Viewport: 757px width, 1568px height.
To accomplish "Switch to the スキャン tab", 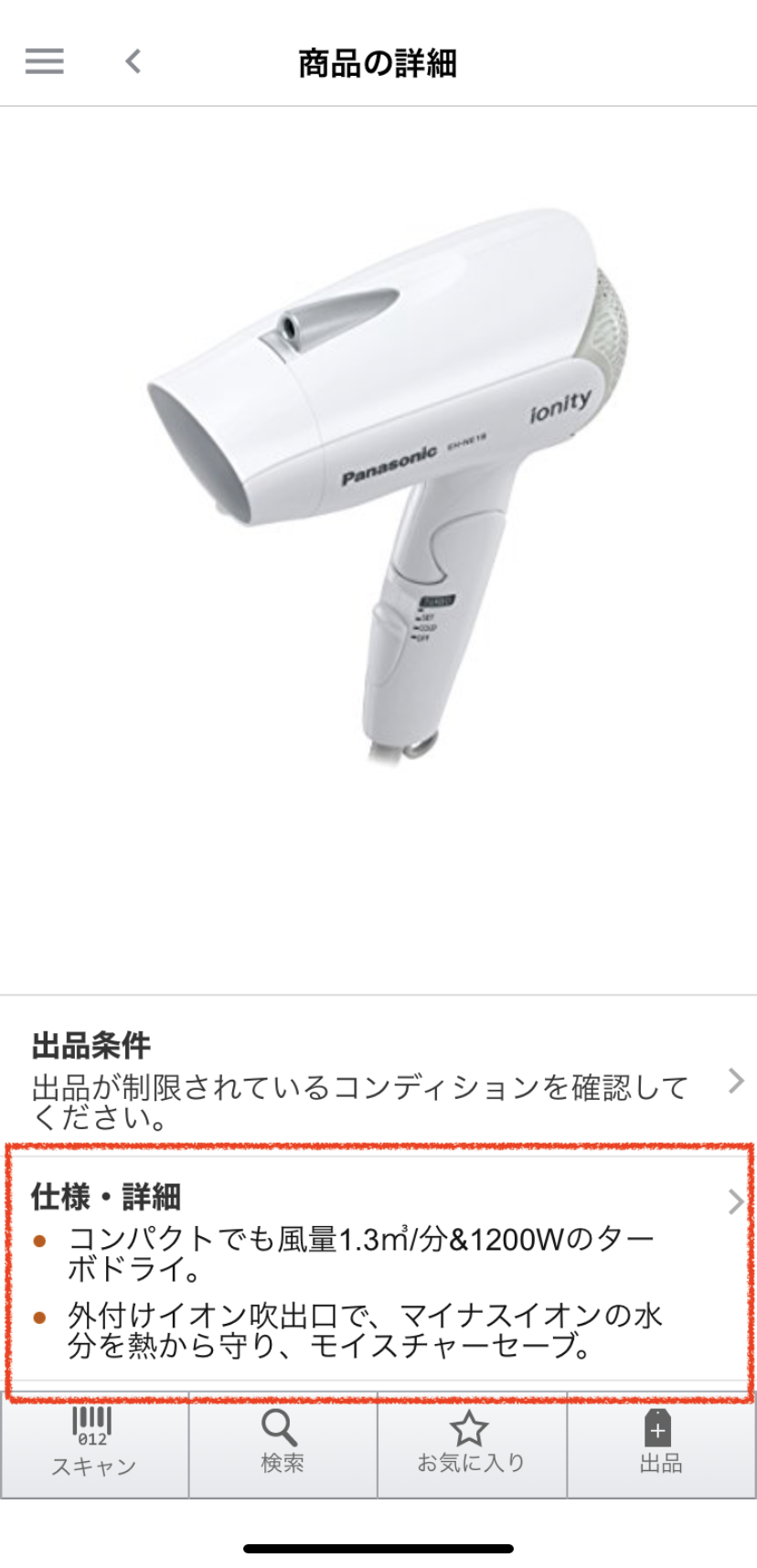I will click(x=94, y=1444).
